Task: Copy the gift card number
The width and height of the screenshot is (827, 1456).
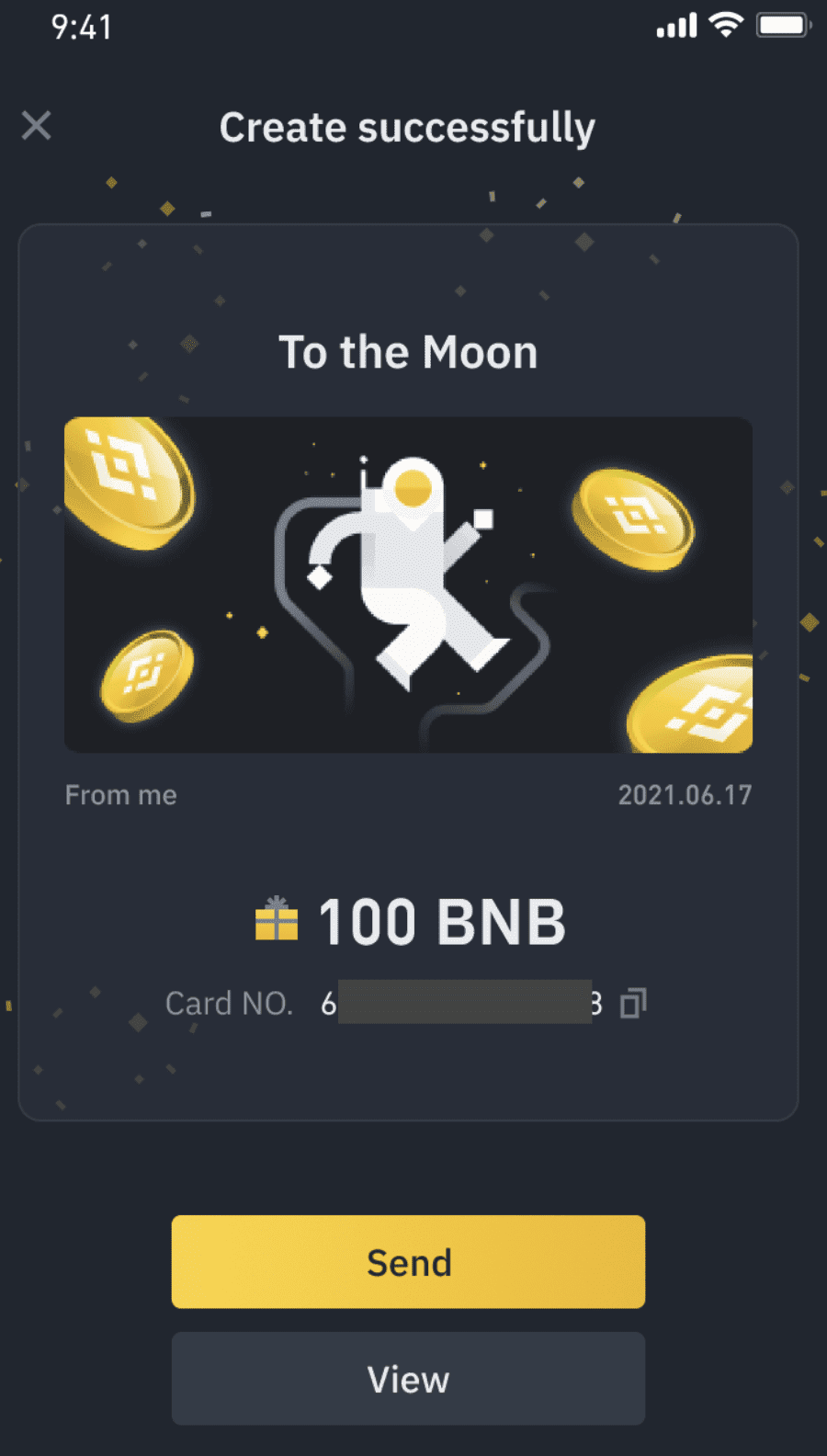Action: pos(633,1003)
